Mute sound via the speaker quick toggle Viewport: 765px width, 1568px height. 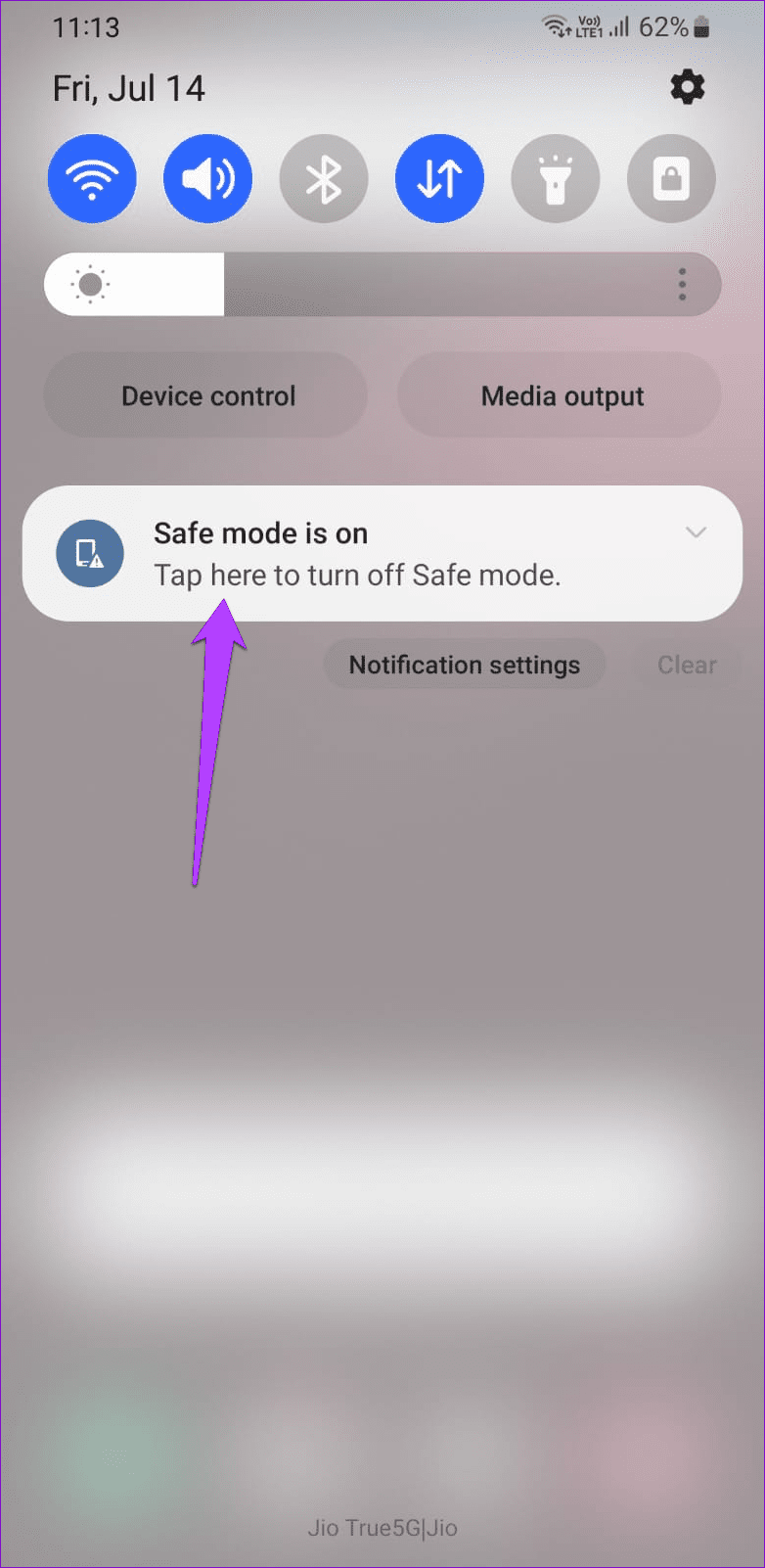(x=207, y=178)
